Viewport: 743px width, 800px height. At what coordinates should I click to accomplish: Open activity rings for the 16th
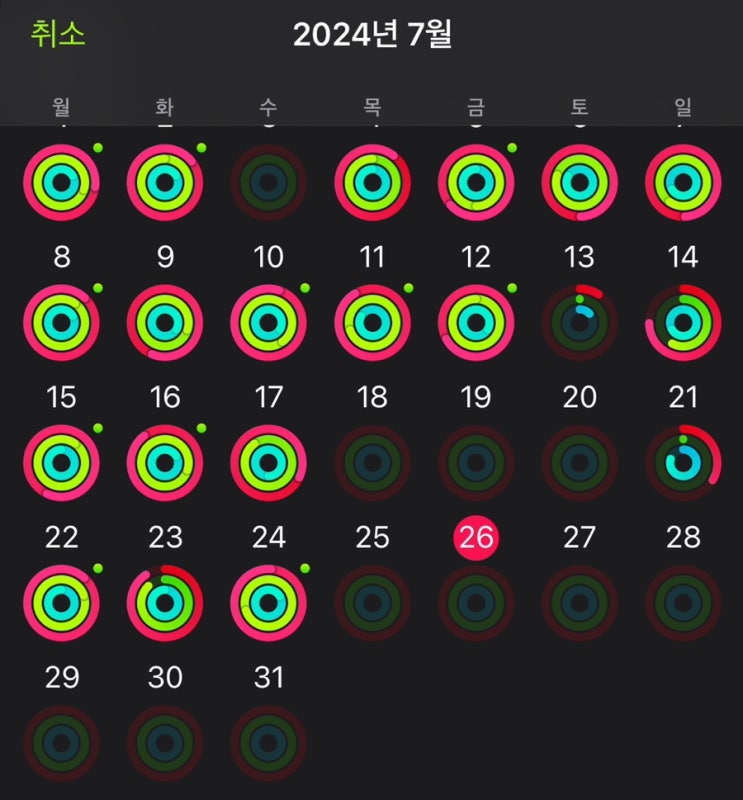[165, 464]
